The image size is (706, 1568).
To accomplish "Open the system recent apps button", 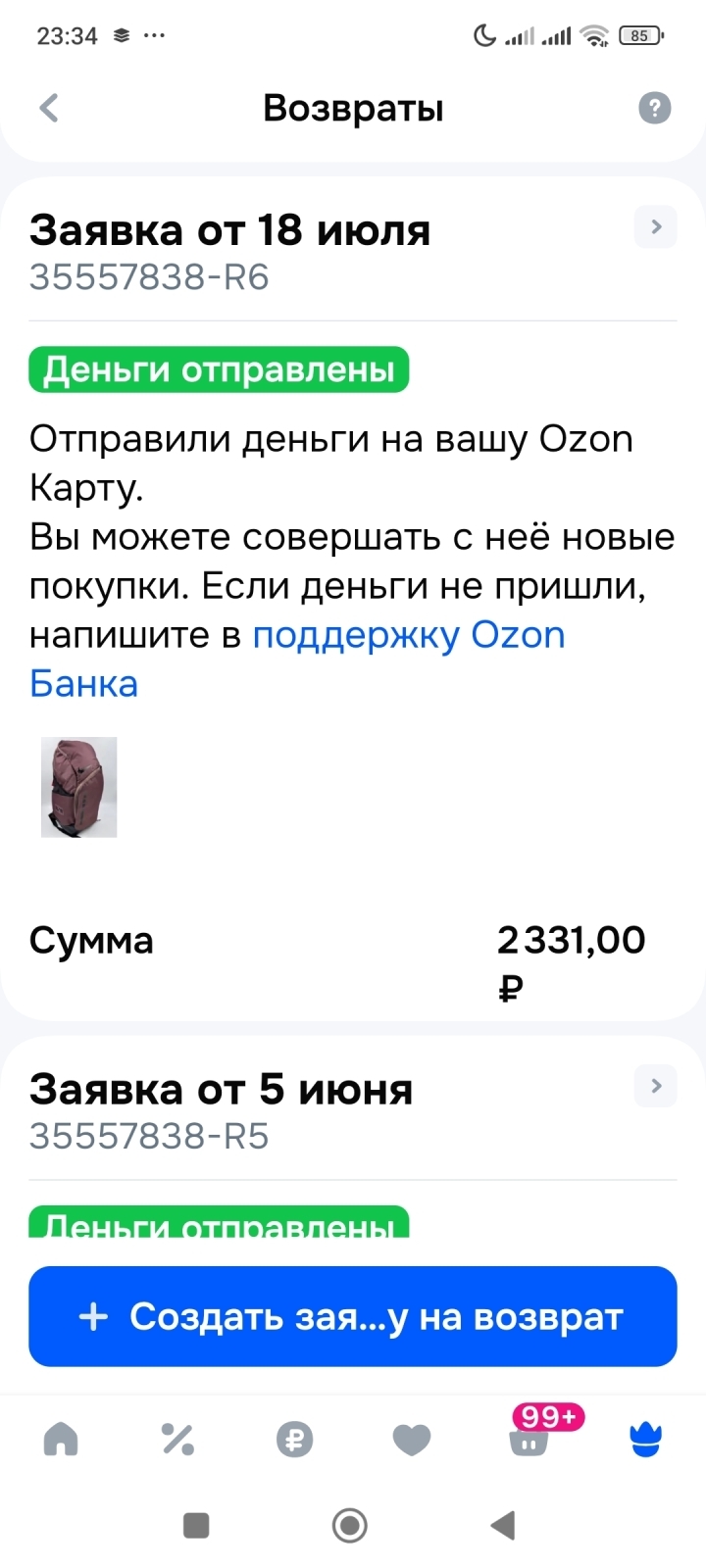I will click(197, 1525).
